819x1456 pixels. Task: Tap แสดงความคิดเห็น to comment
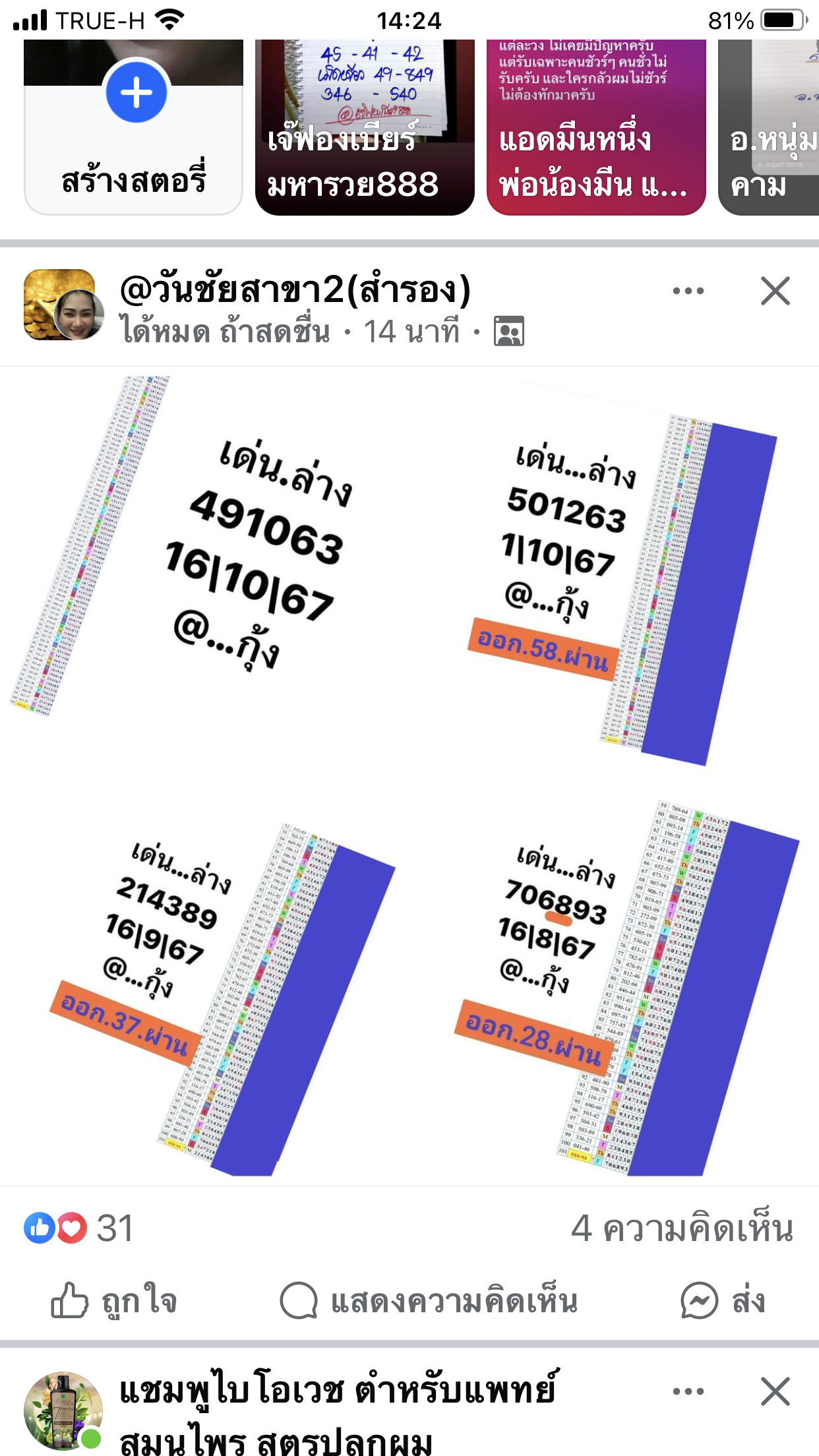coord(429,1301)
